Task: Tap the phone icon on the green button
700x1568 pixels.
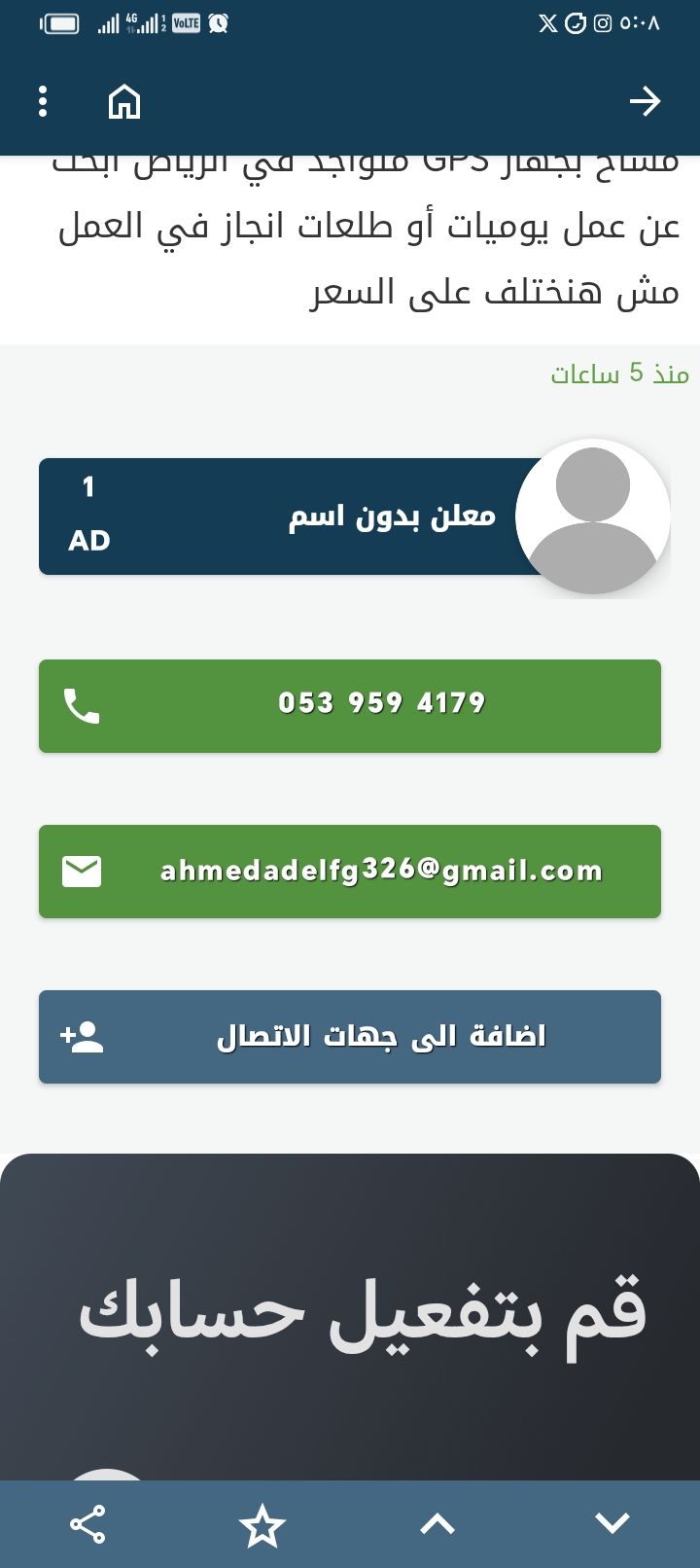Action: (82, 706)
